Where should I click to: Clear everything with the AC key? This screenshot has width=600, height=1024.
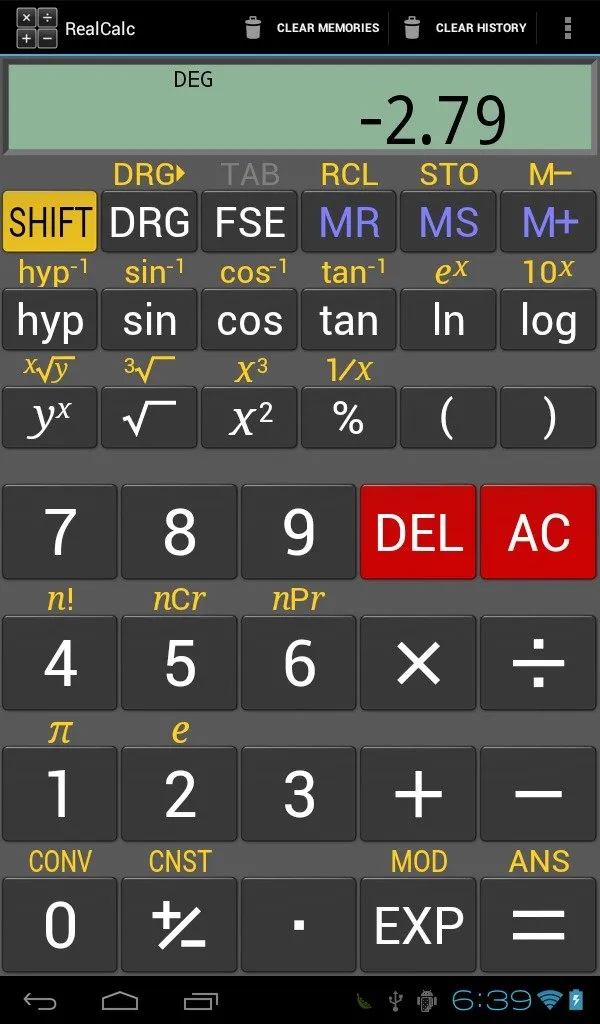click(539, 532)
